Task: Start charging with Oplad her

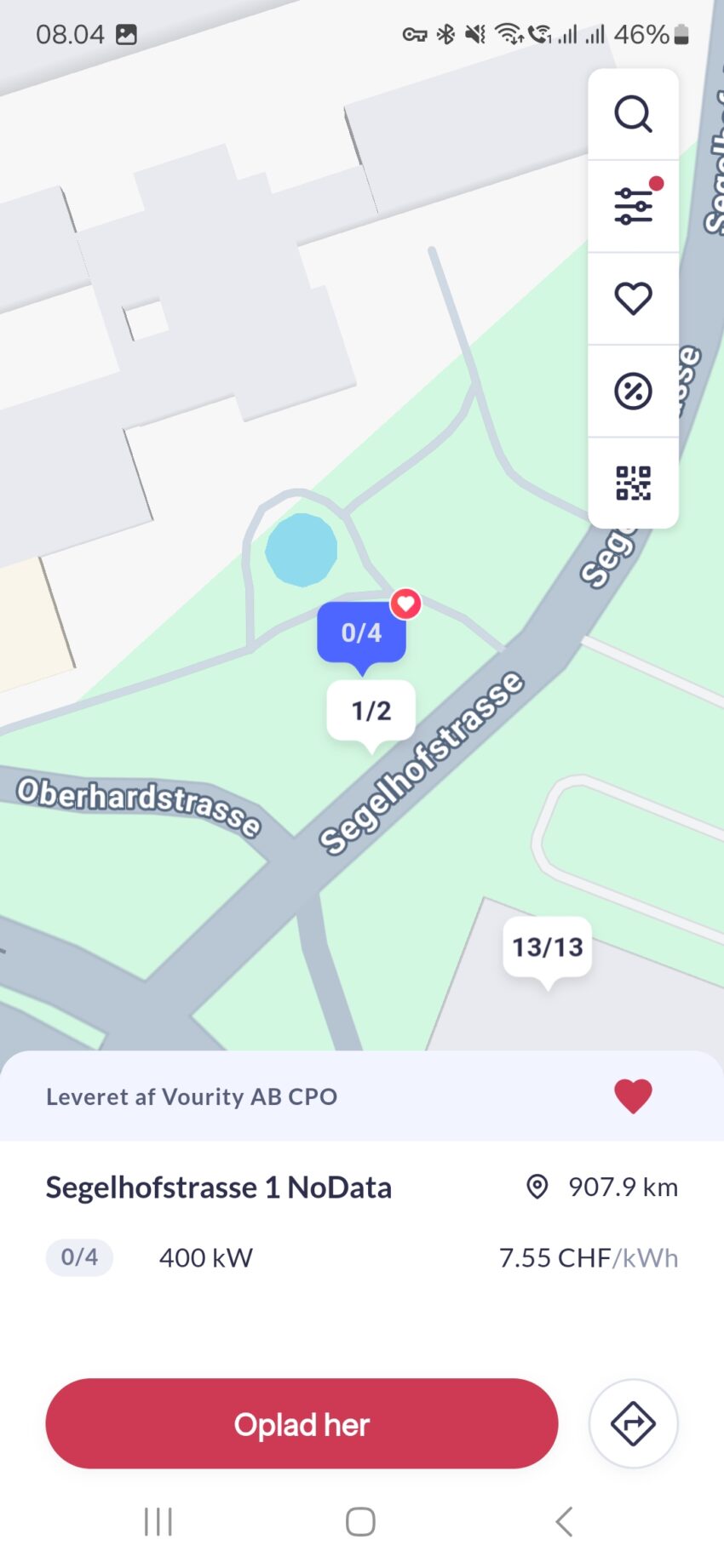Action: pos(302,1424)
